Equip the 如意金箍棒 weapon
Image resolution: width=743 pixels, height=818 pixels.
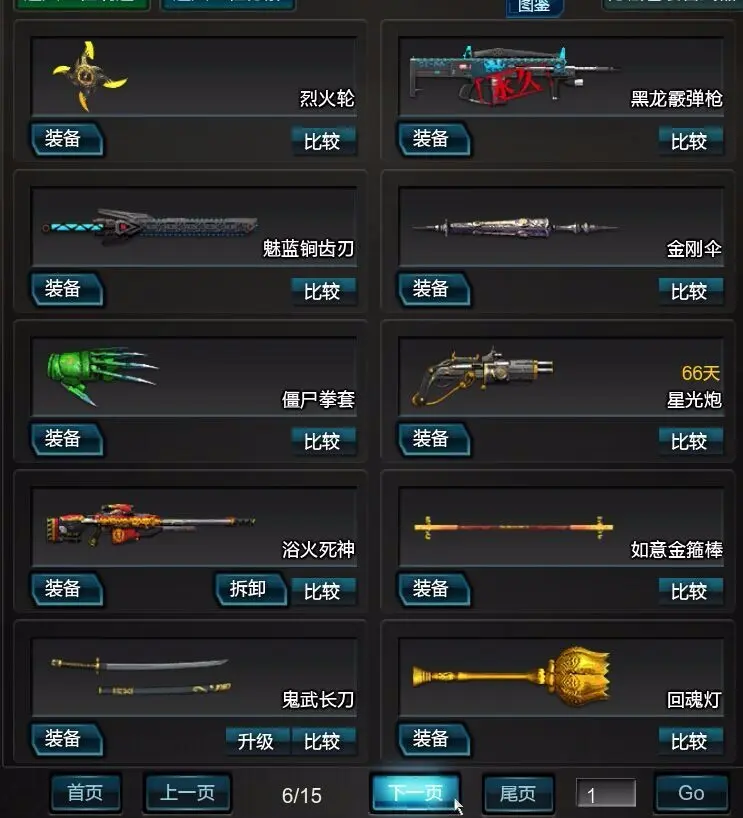[432, 590]
